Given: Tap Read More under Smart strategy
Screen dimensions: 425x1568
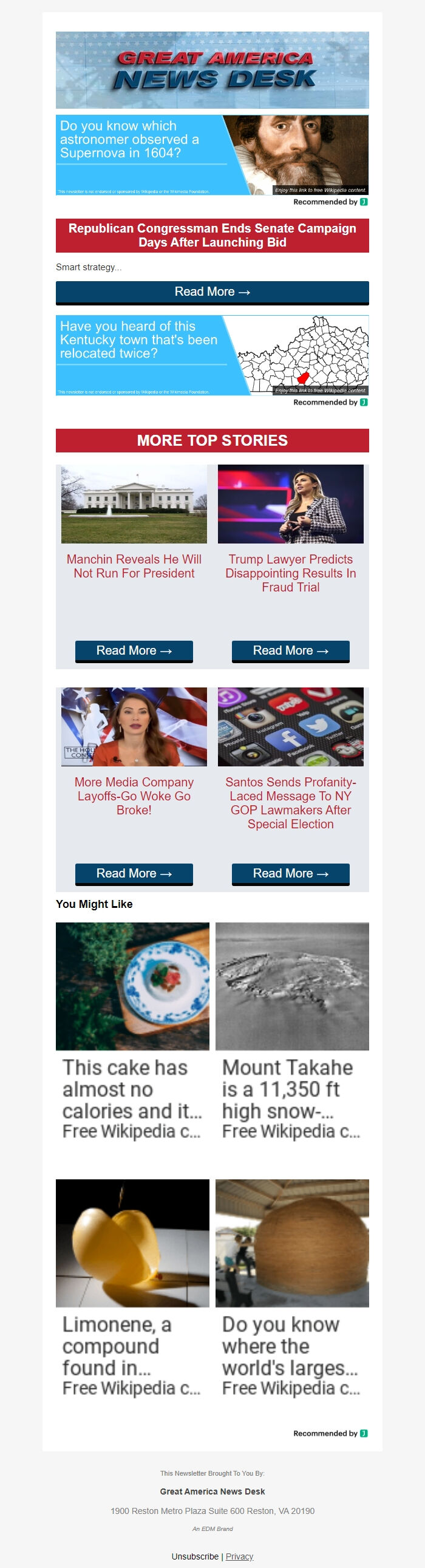Looking at the screenshot, I should [212, 292].
